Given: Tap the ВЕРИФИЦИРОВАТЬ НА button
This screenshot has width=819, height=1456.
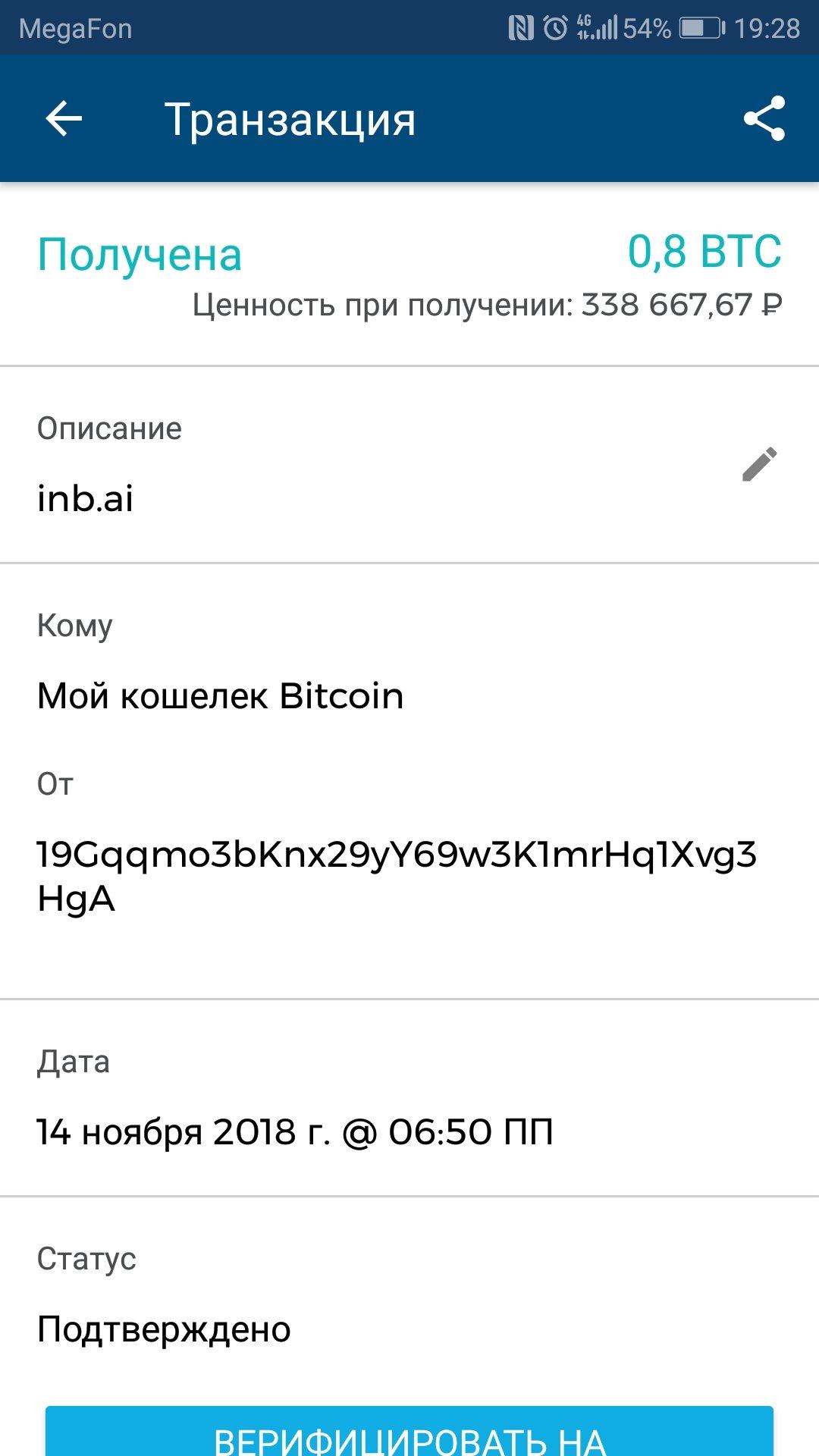Looking at the screenshot, I should click(409, 1431).
